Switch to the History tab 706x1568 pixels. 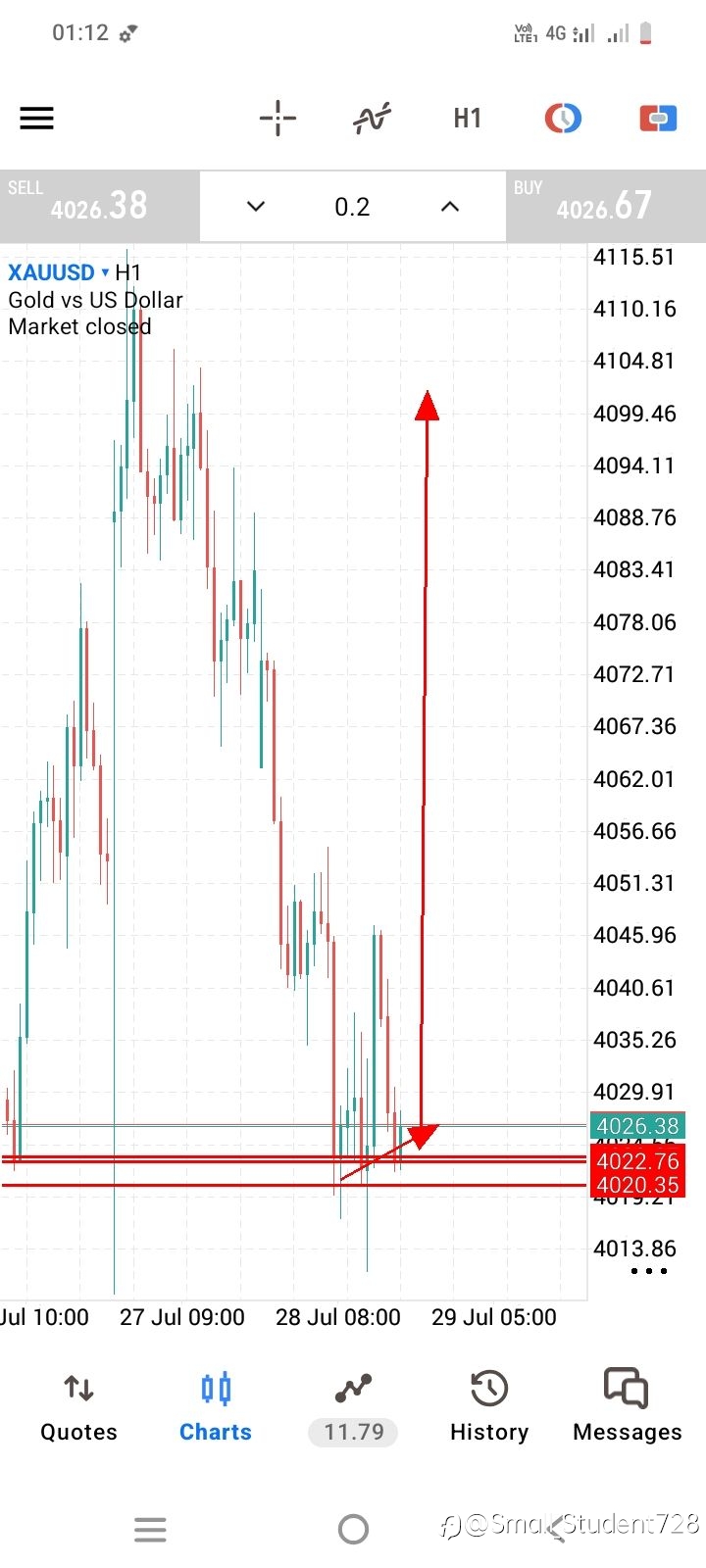[489, 1408]
